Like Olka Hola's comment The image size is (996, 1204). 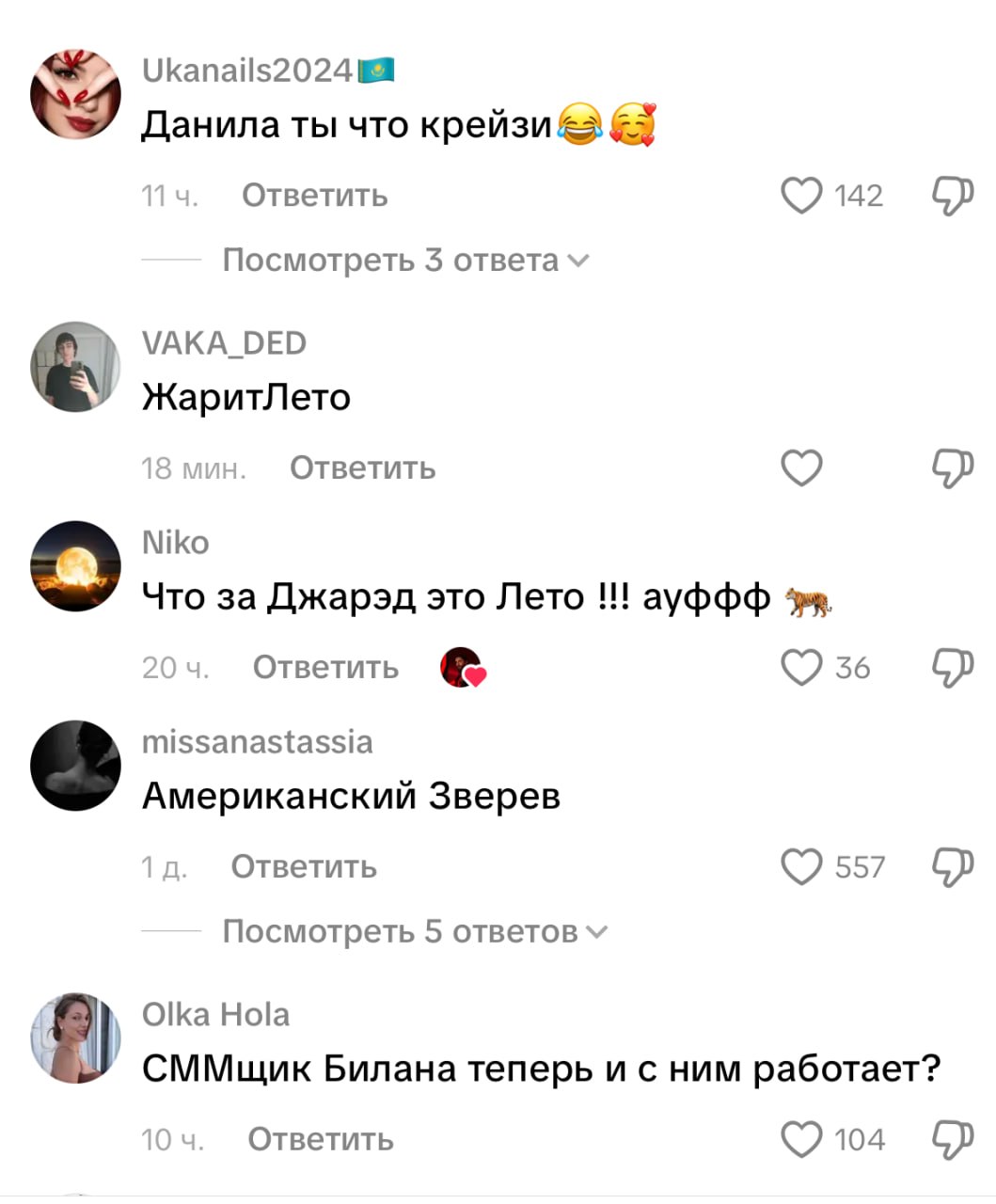[801, 1139]
